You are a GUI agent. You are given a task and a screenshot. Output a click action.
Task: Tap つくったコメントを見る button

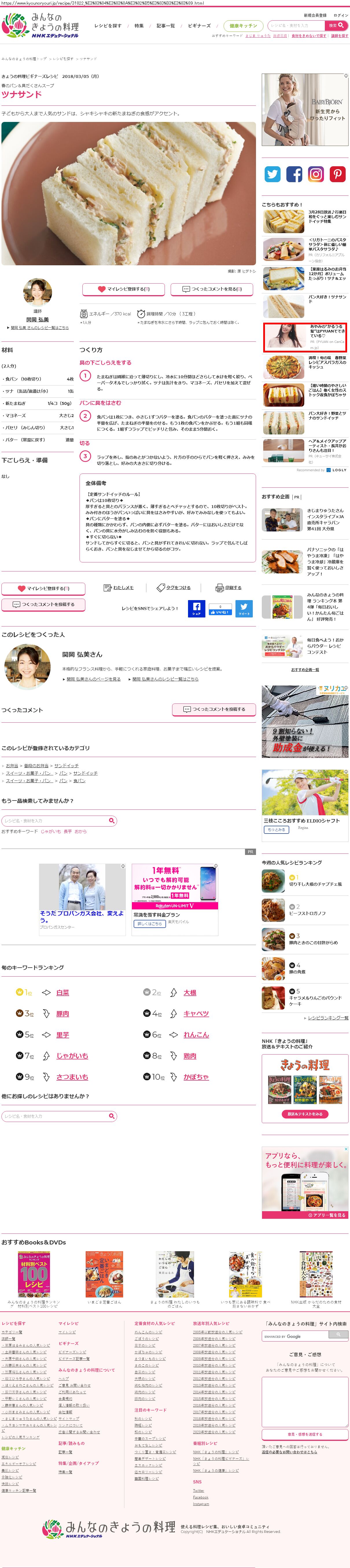point(212,289)
